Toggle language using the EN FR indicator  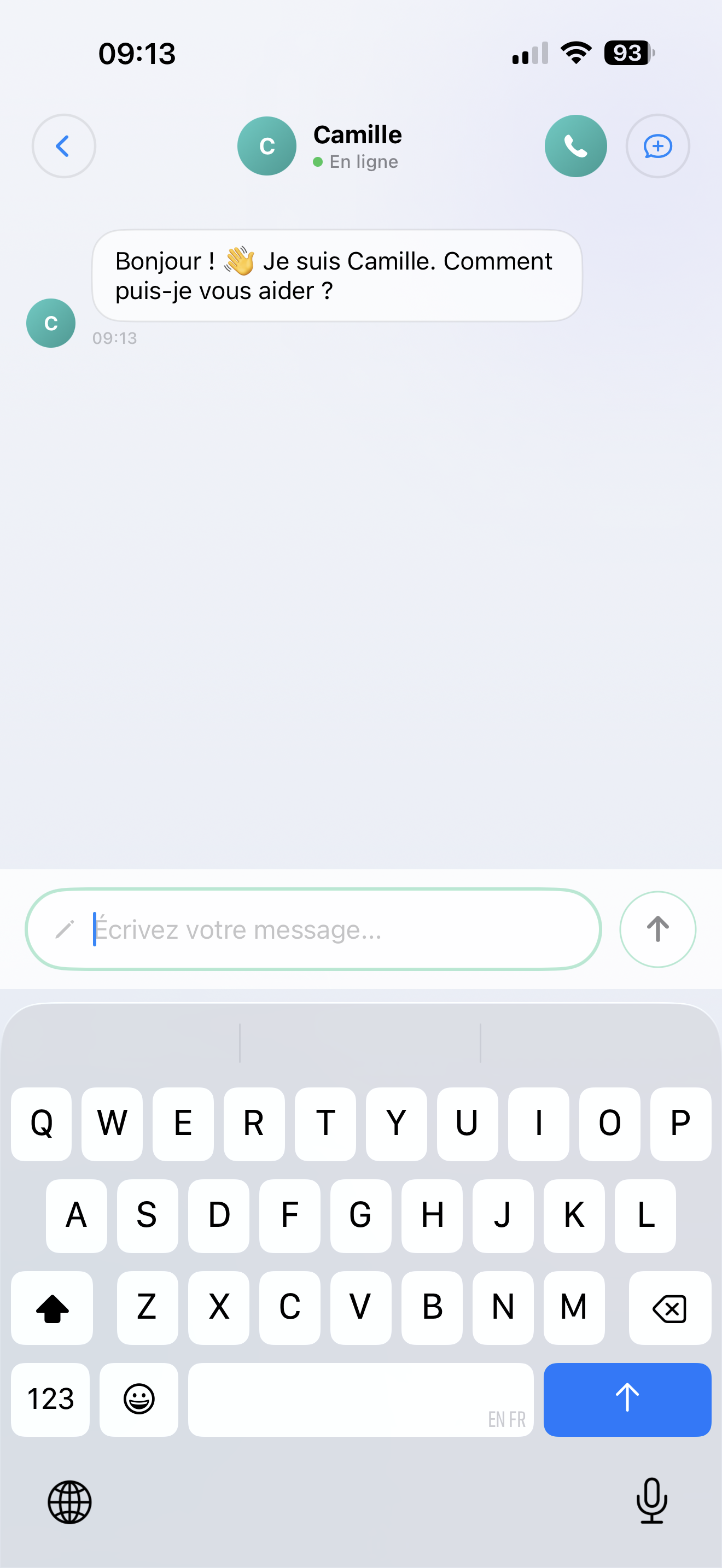(x=507, y=1418)
